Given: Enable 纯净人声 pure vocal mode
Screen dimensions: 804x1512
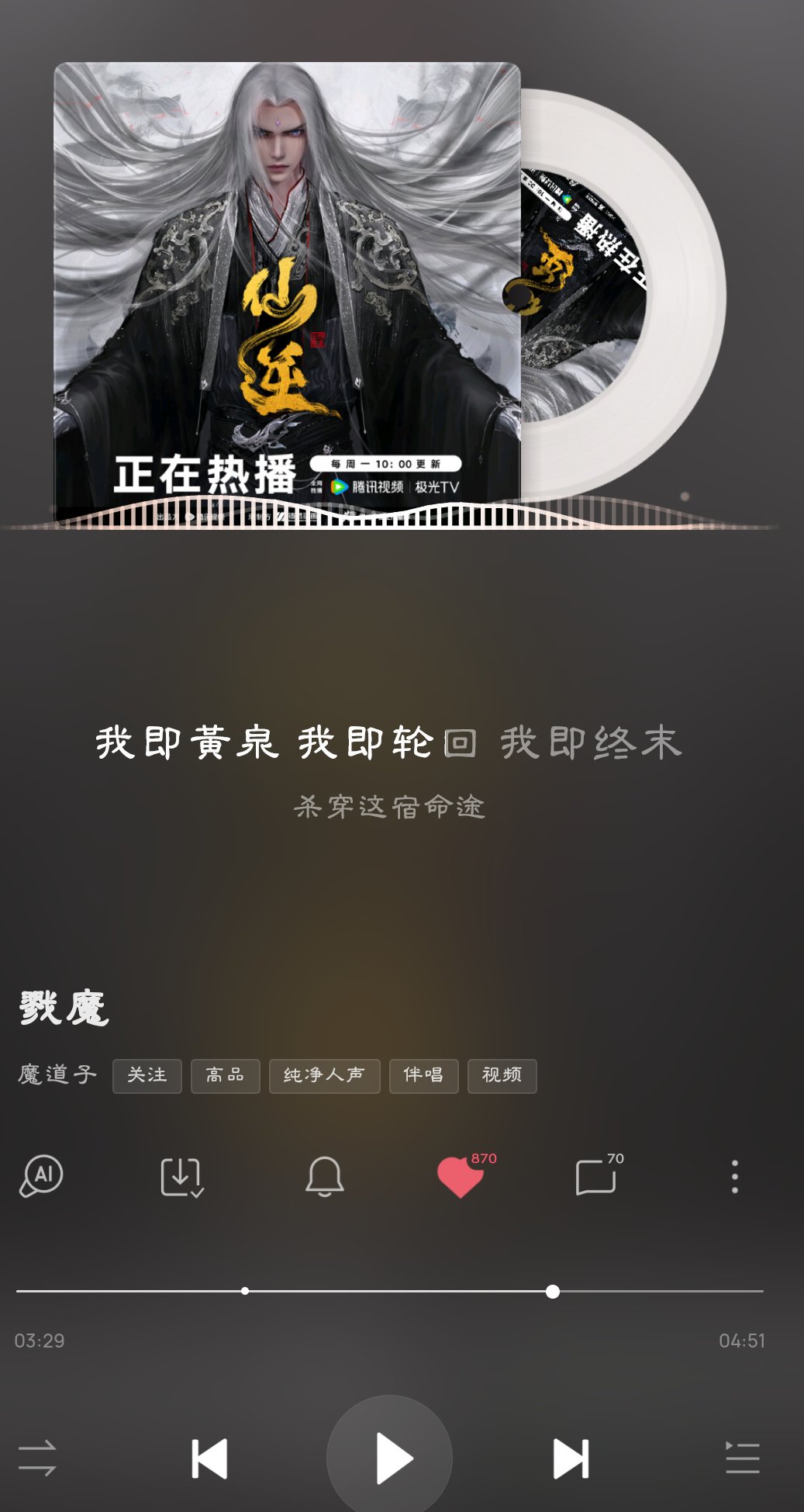Looking at the screenshot, I should tap(324, 1076).
